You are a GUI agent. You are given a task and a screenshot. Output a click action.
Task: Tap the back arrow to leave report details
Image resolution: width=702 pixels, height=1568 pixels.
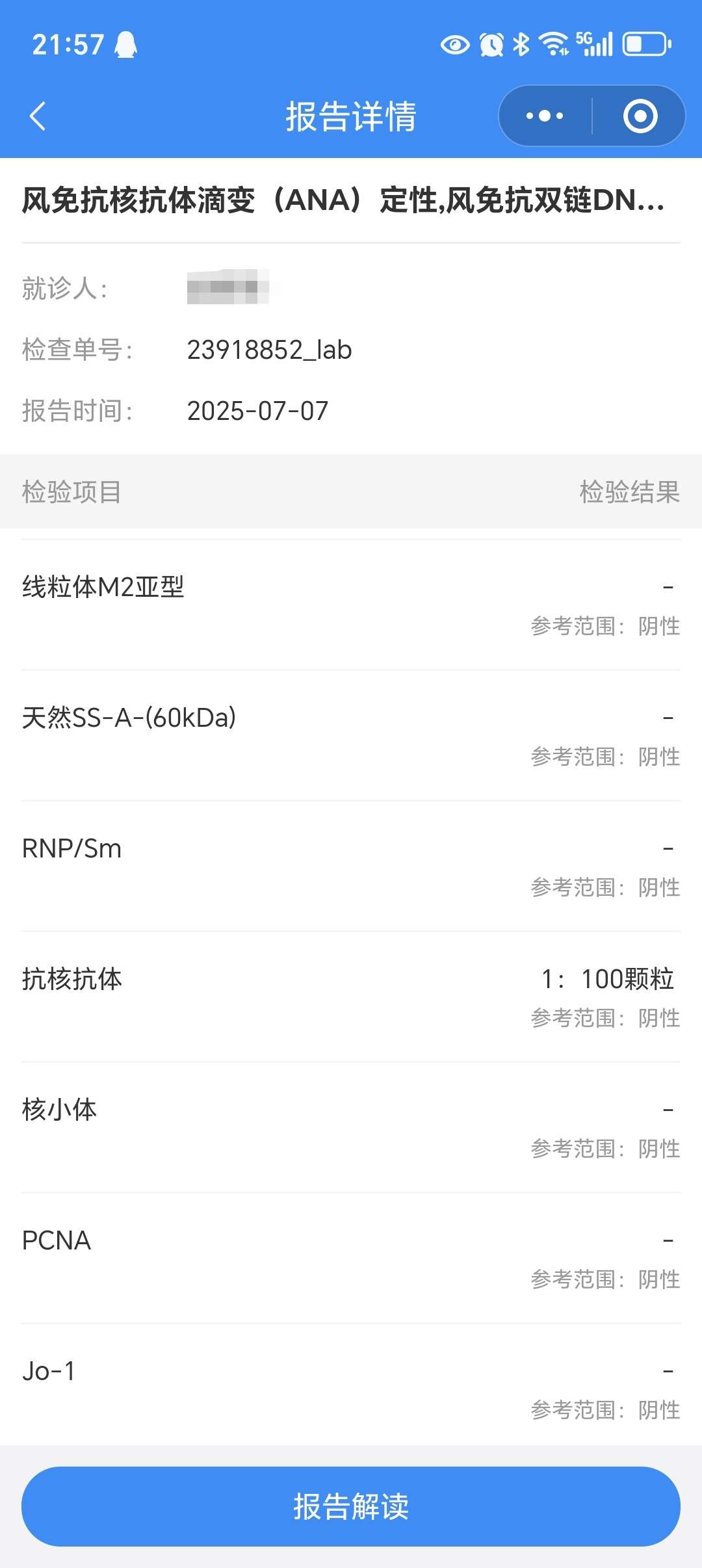pyautogui.click(x=37, y=116)
